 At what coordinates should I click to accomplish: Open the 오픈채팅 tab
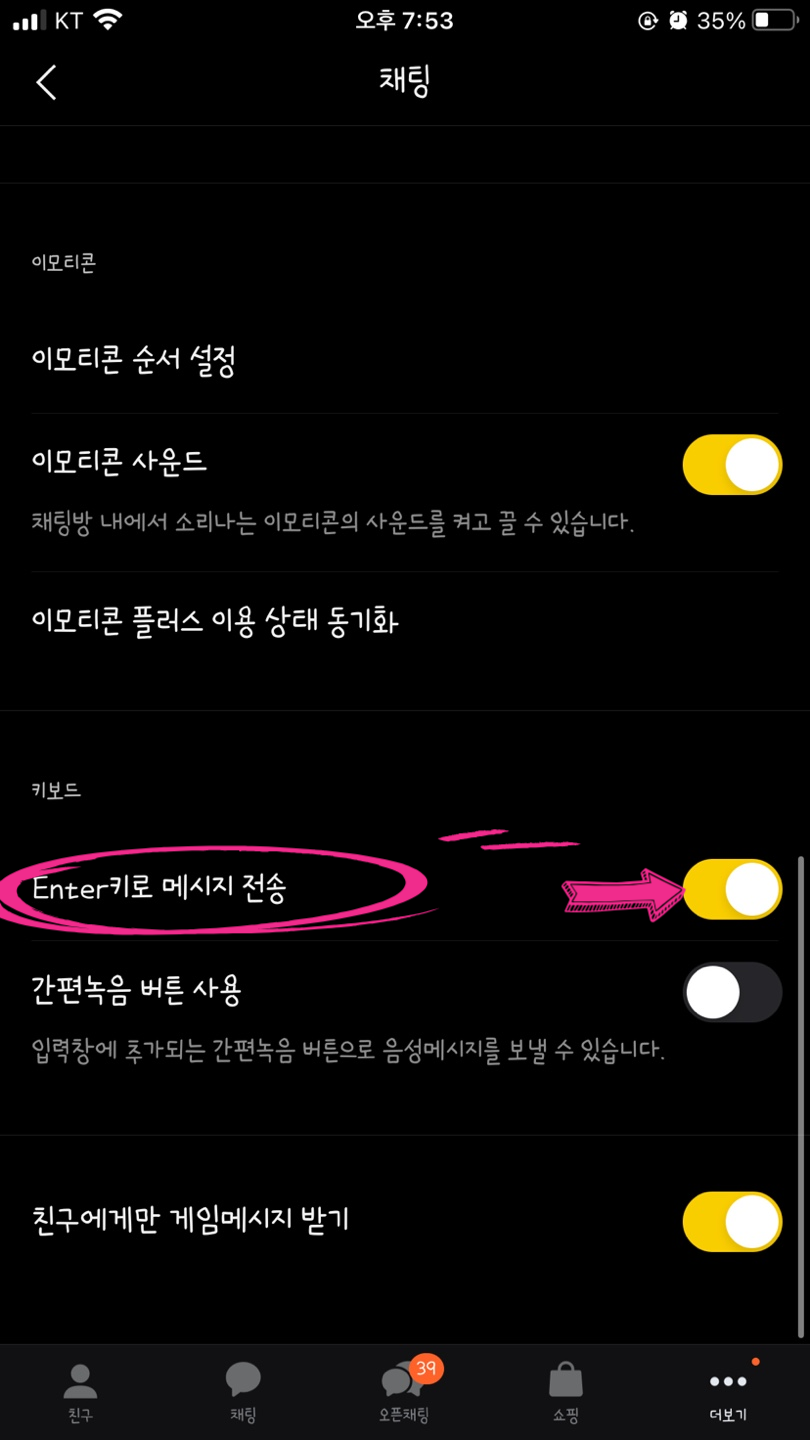click(405, 1392)
